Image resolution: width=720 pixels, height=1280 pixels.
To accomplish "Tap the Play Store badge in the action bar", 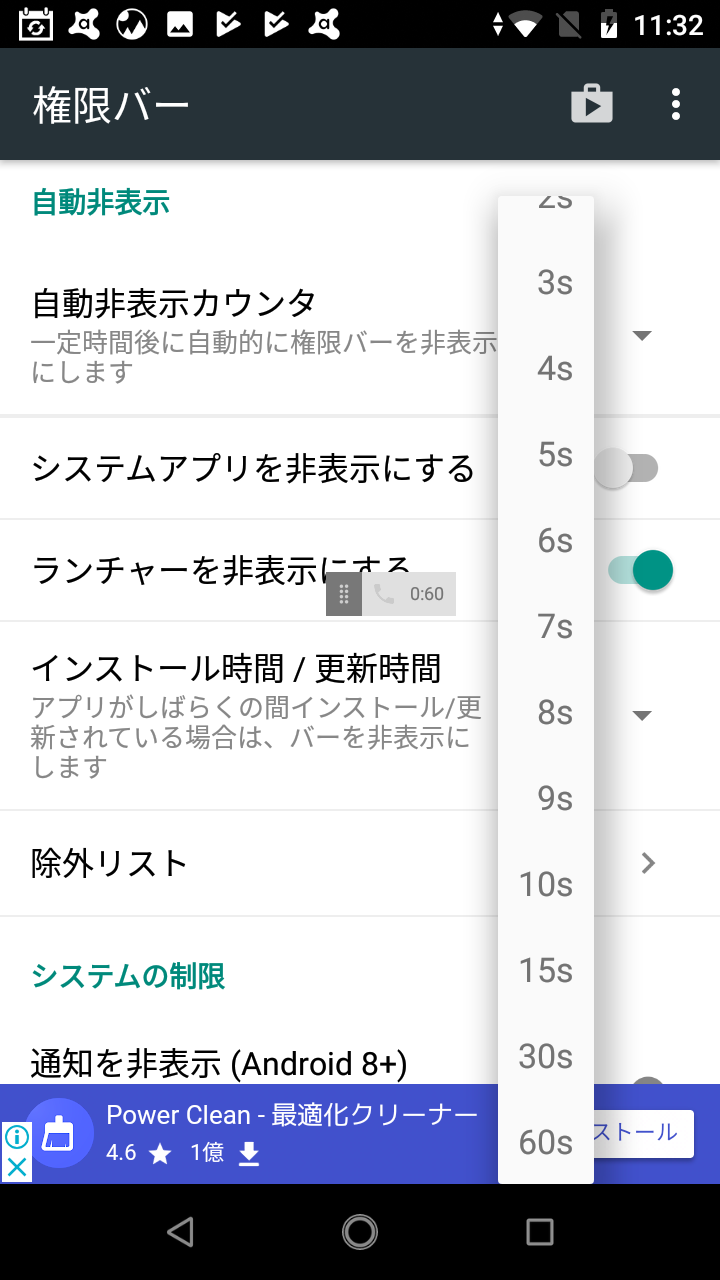I will (x=592, y=103).
